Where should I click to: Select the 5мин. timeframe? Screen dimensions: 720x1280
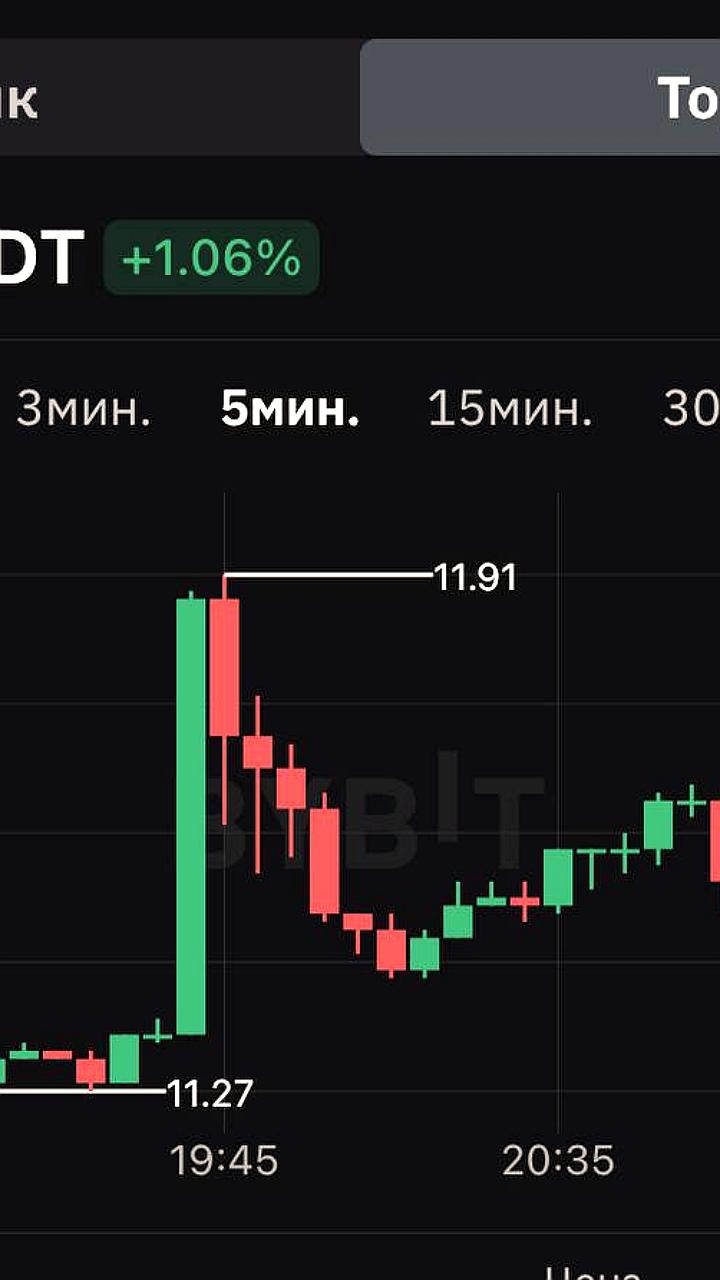290,410
